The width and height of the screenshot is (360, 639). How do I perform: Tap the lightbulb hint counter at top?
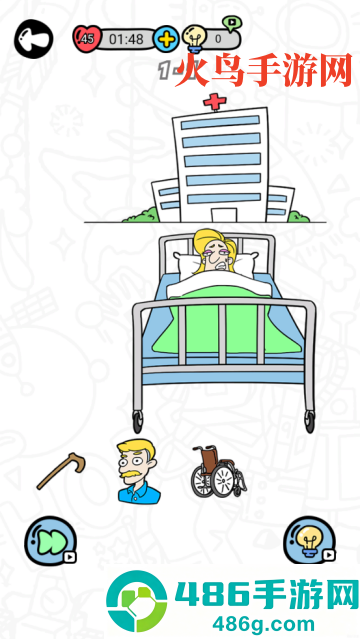[212, 39]
